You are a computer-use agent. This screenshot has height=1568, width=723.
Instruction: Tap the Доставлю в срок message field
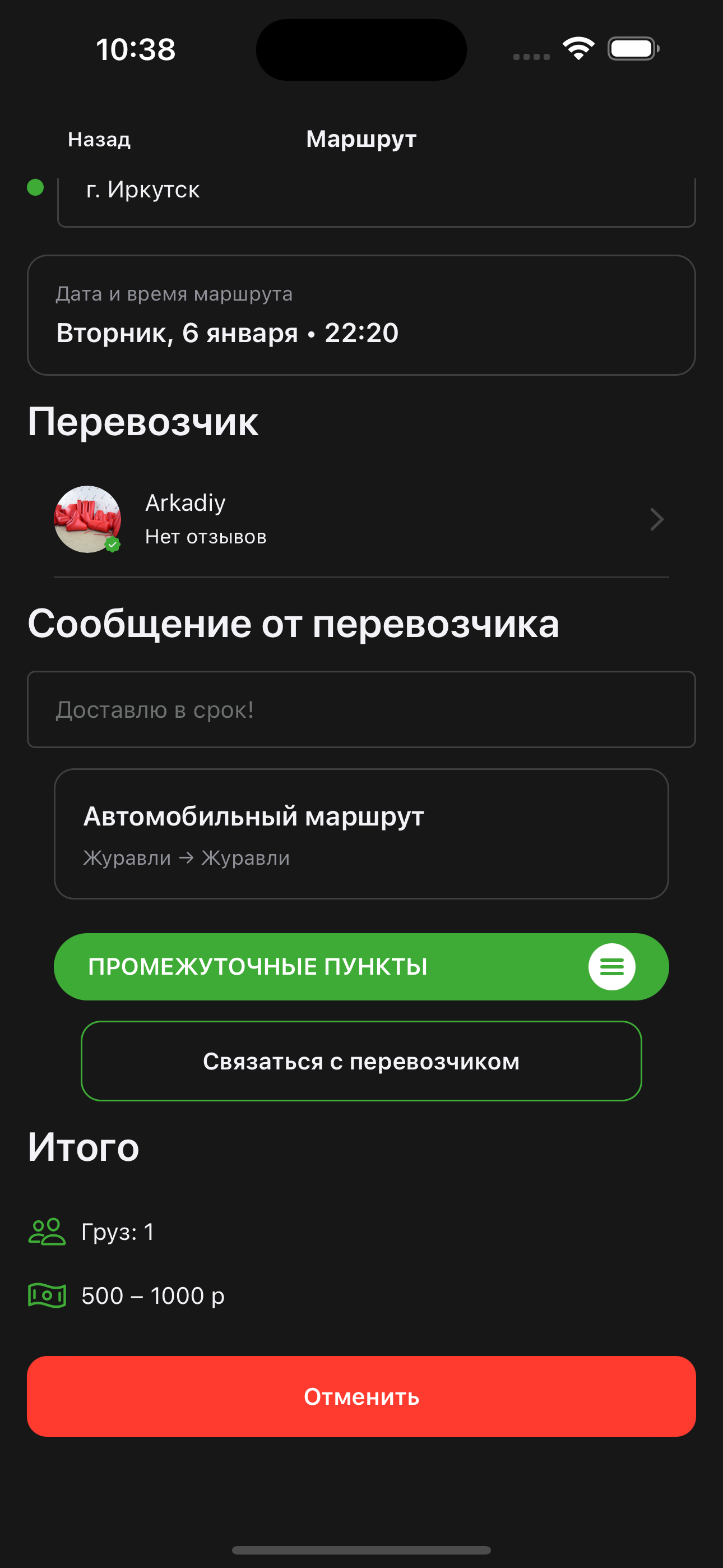point(361,709)
